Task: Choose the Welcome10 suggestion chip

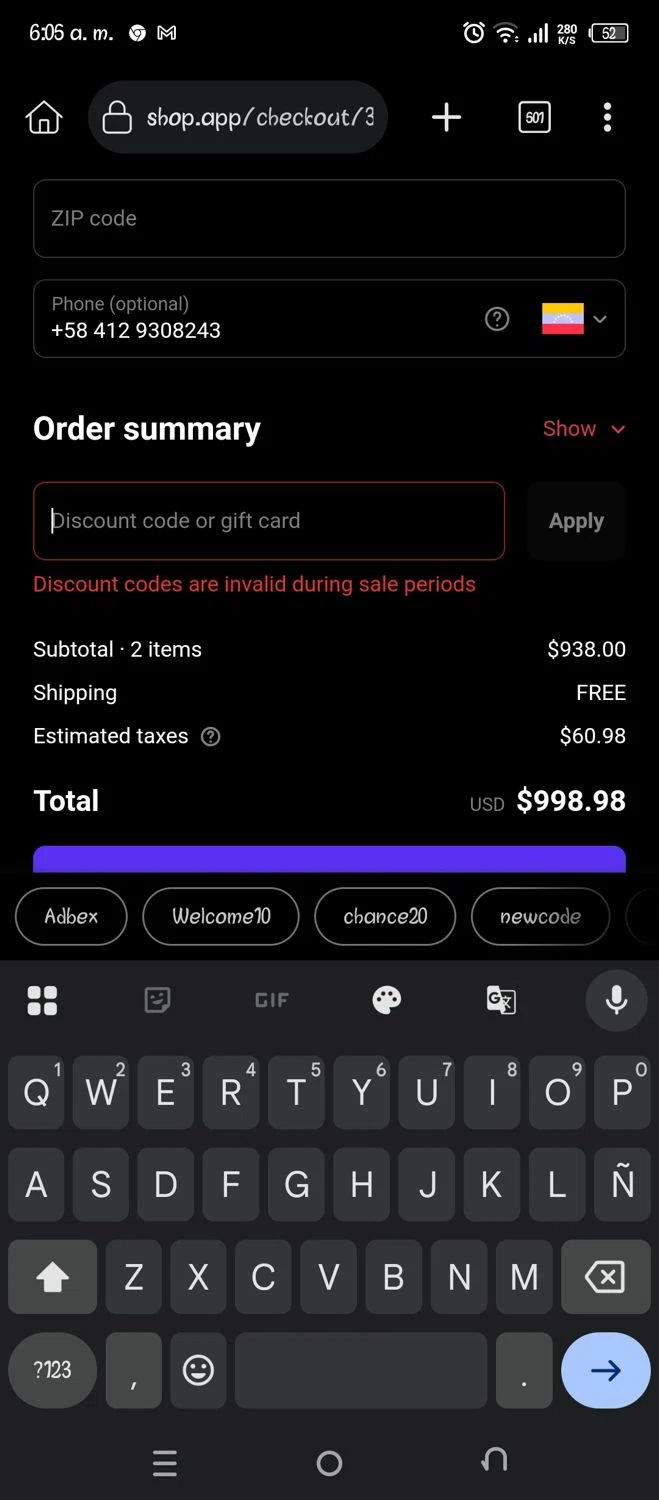Action: click(221, 916)
